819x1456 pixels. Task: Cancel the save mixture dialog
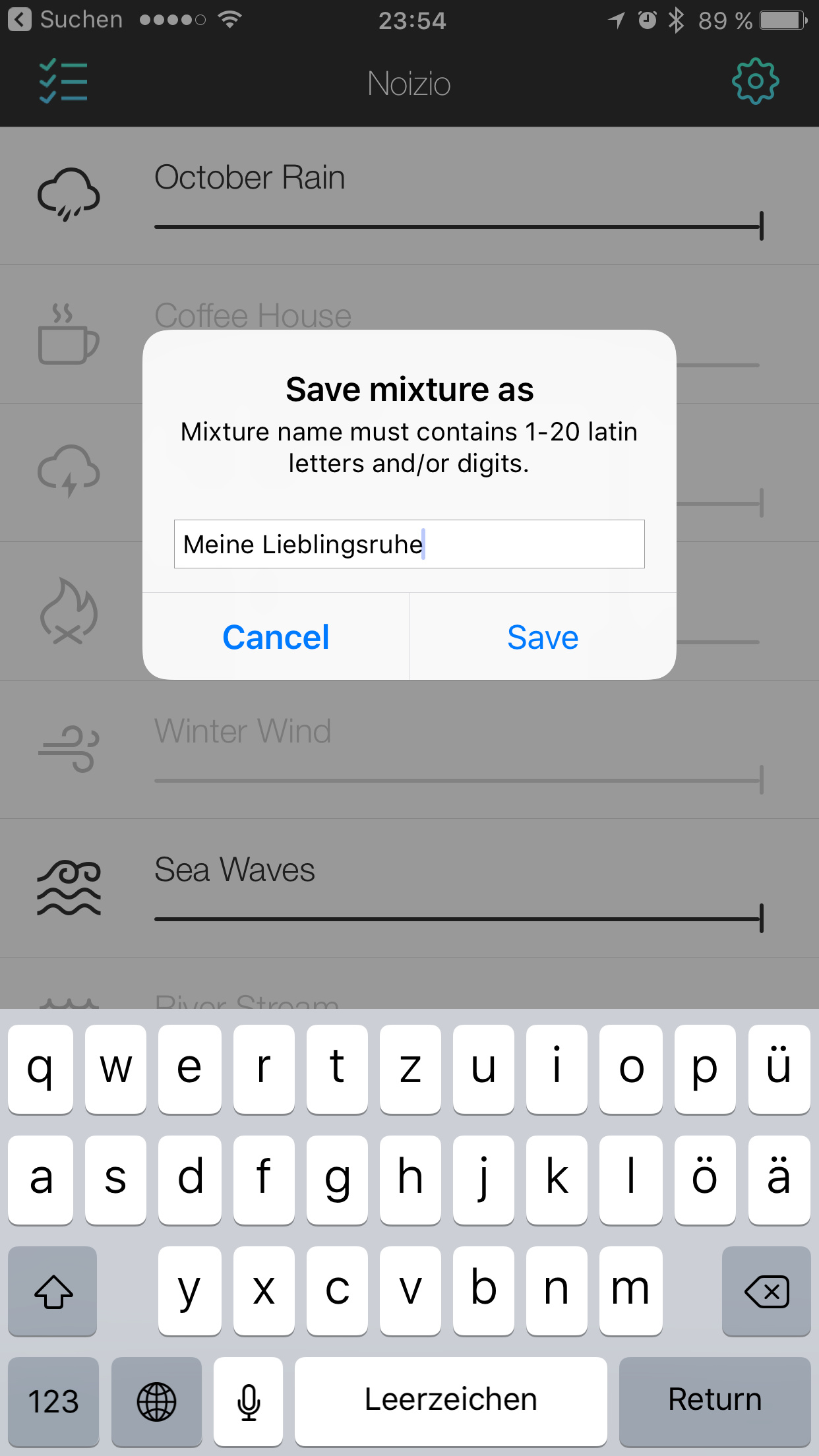(x=276, y=637)
